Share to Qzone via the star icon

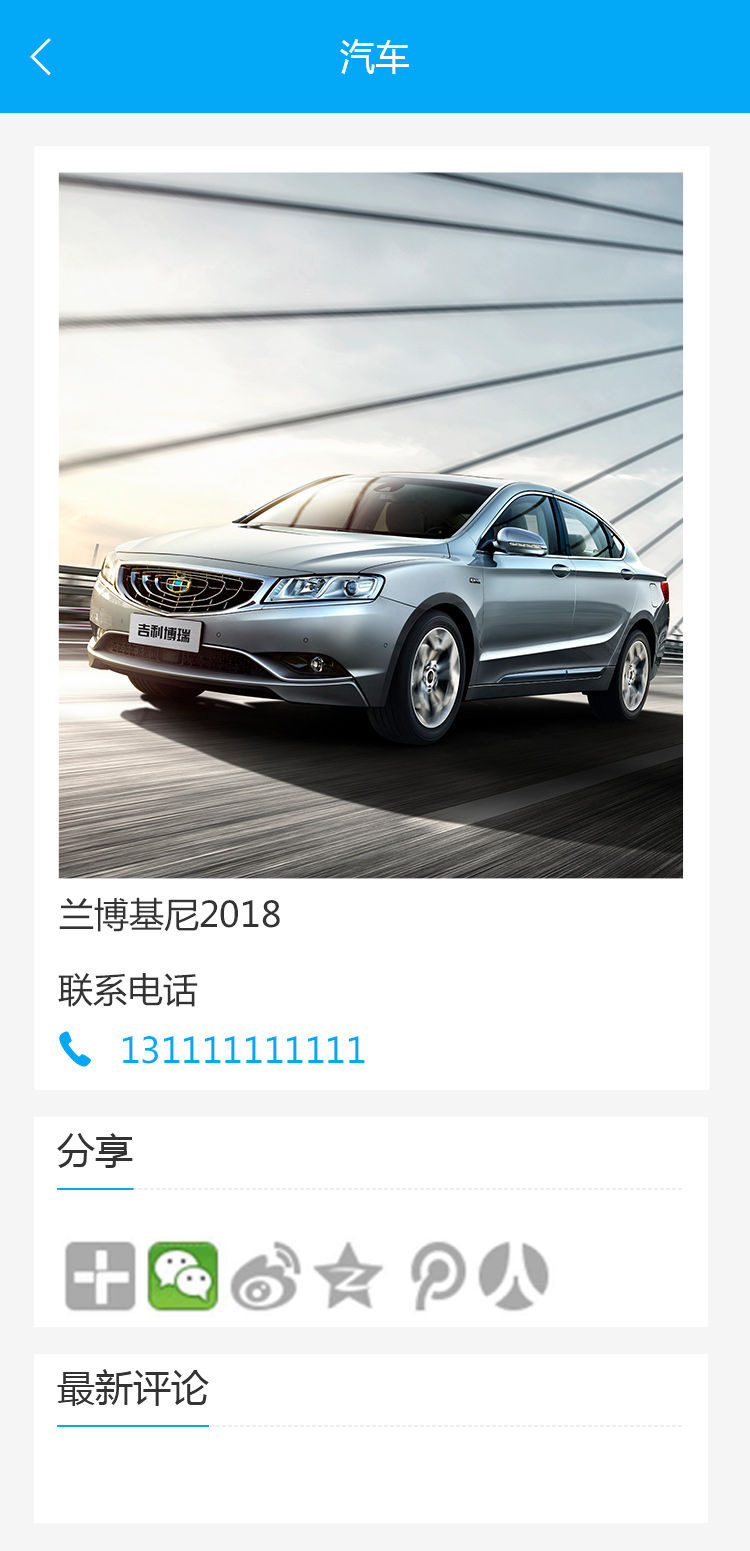point(348,1276)
